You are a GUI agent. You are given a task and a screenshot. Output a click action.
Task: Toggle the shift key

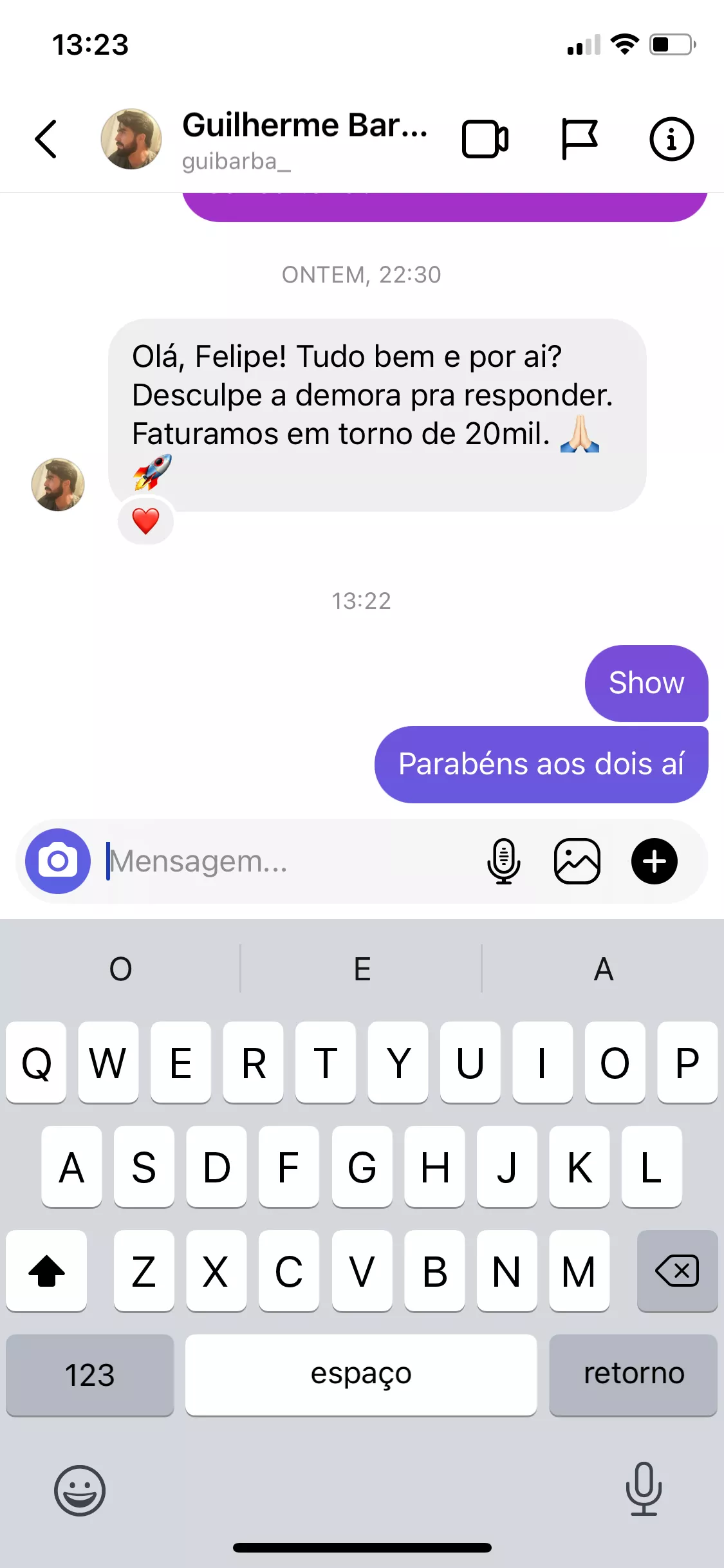(x=47, y=1271)
